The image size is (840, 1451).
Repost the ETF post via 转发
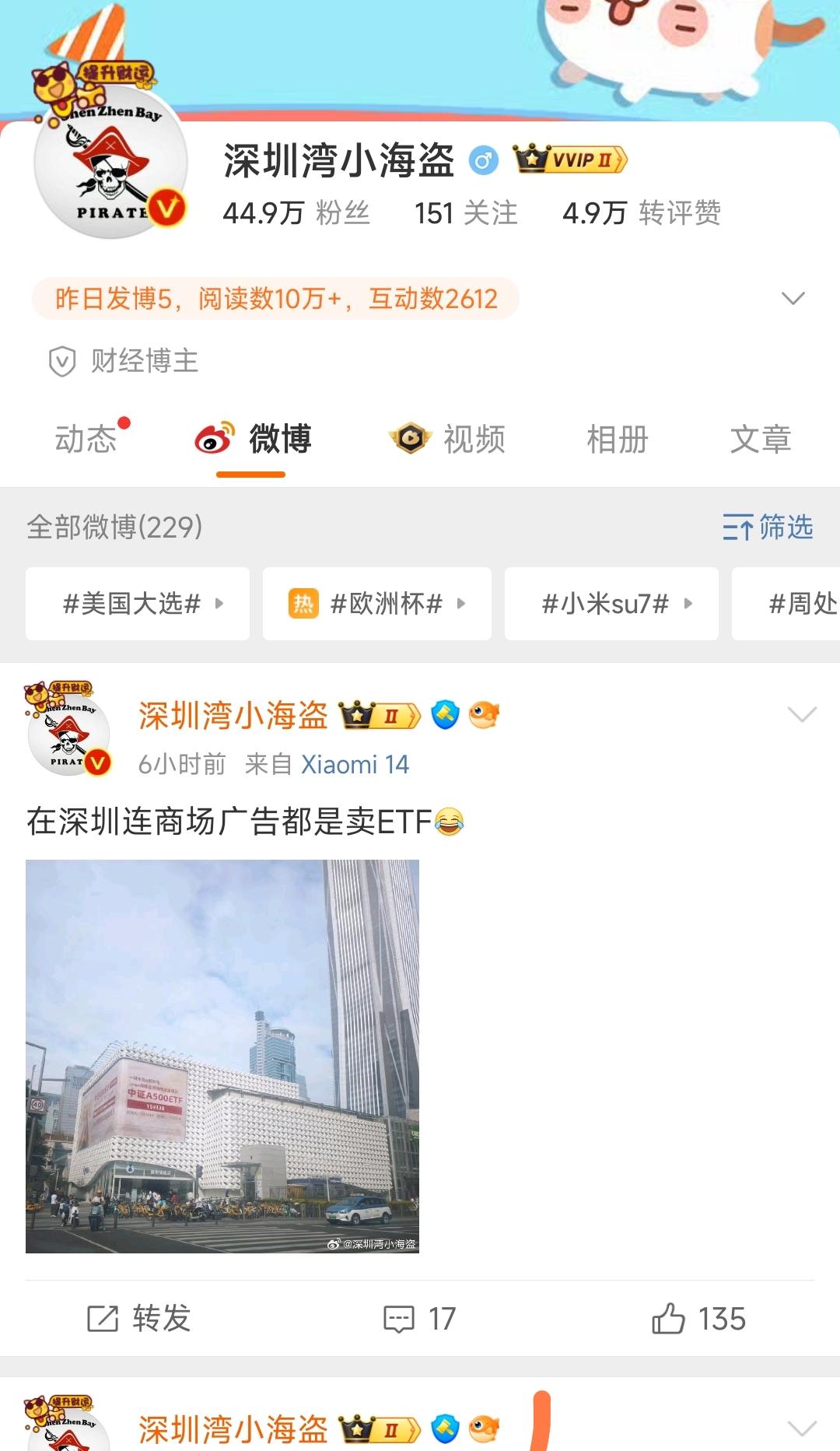click(139, 1319)
